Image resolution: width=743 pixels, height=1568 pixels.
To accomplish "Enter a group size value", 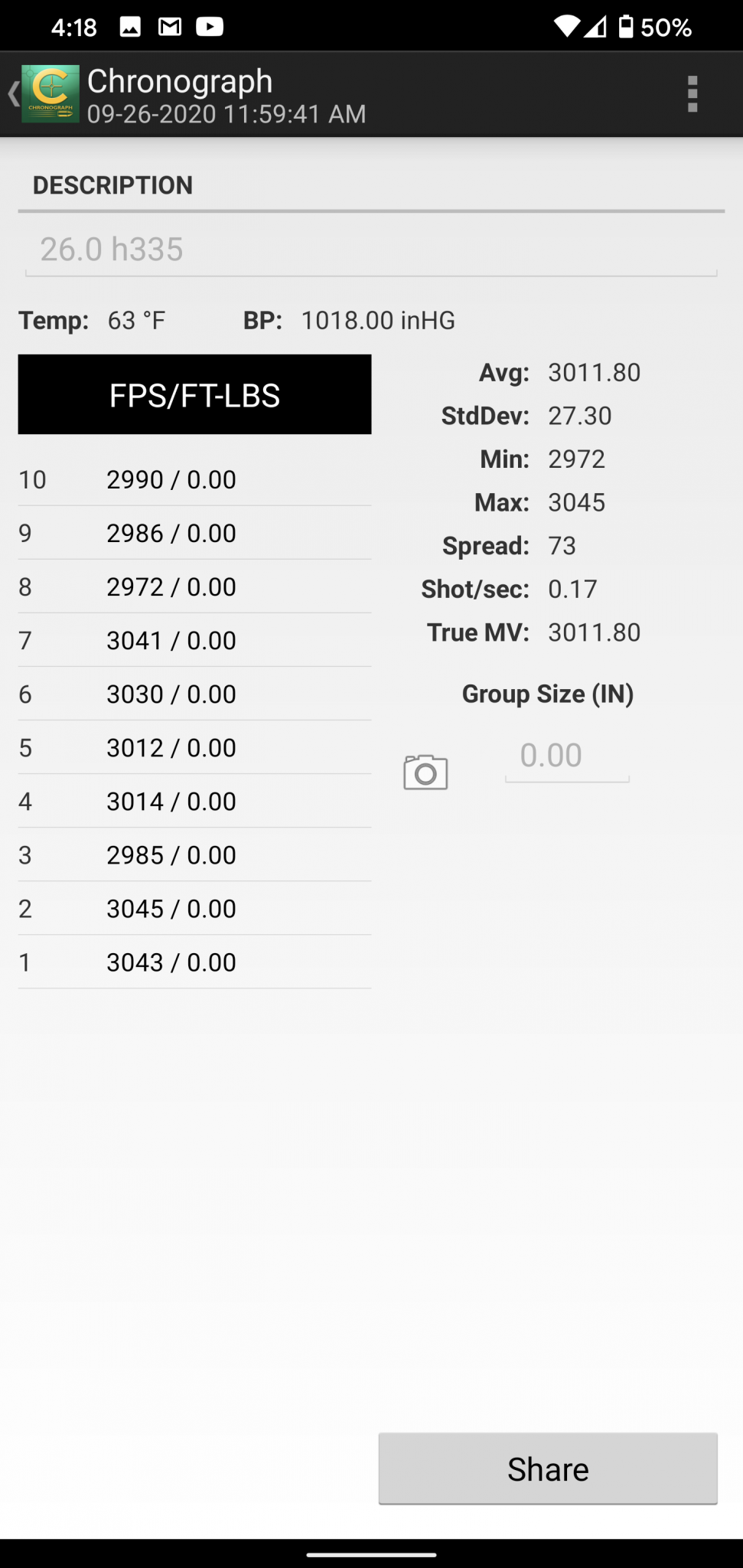I will coord(566,756).
